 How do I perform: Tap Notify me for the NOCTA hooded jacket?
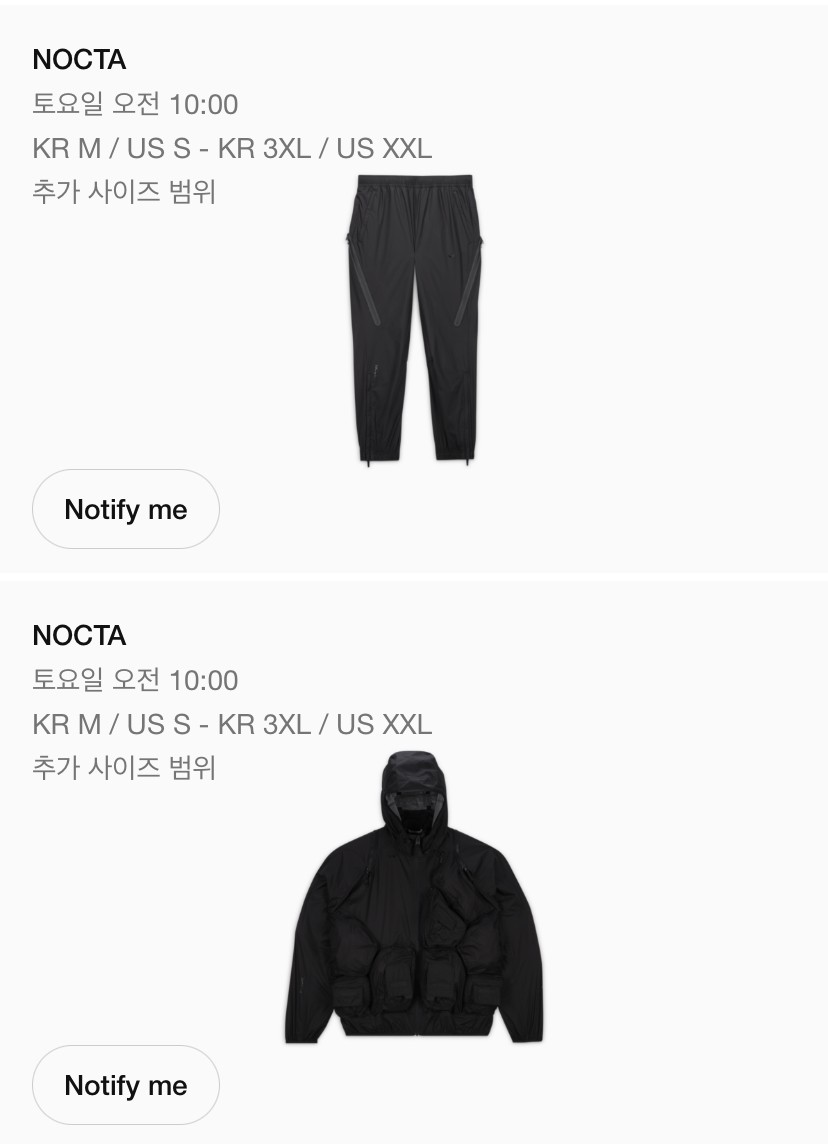click(x=126, y=1085)
